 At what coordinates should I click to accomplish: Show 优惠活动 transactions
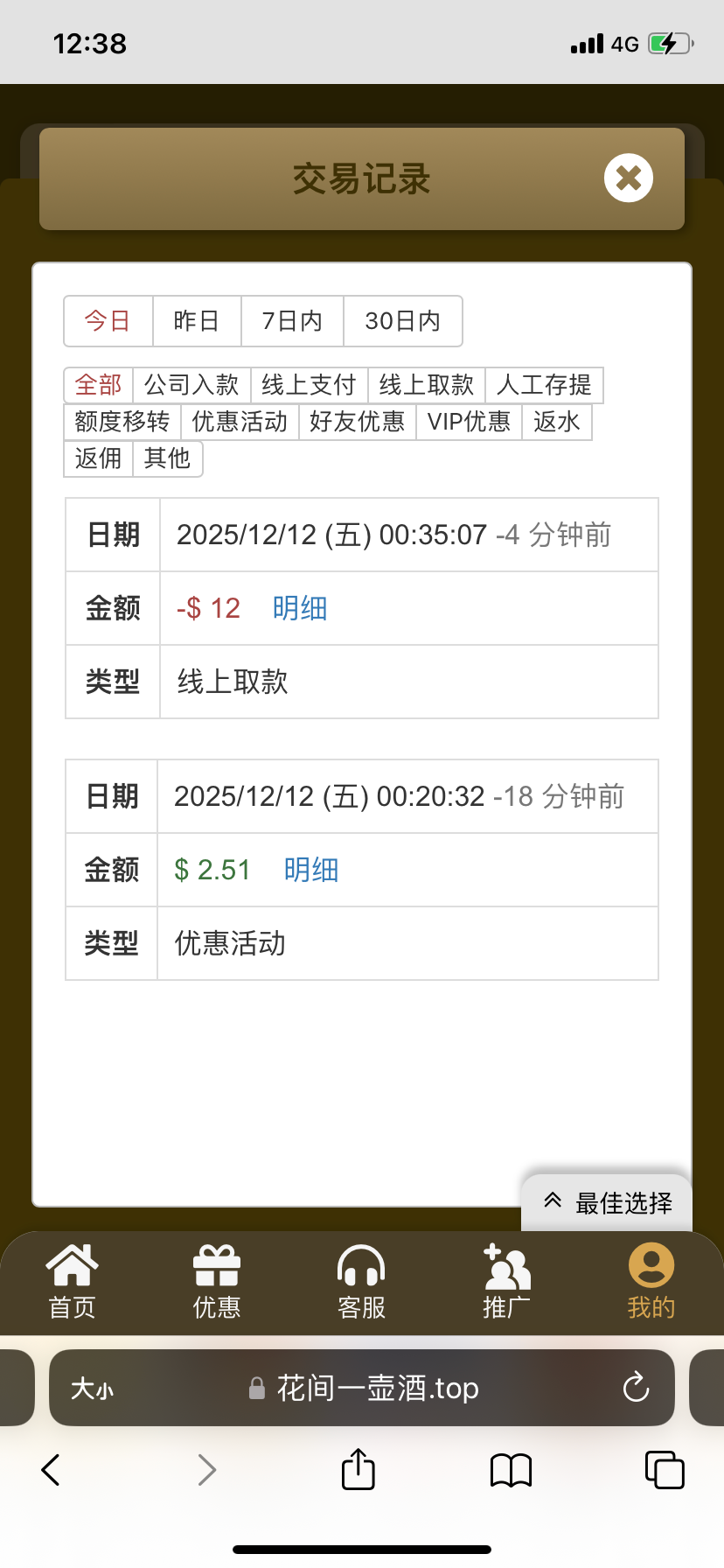coord(240,422)
